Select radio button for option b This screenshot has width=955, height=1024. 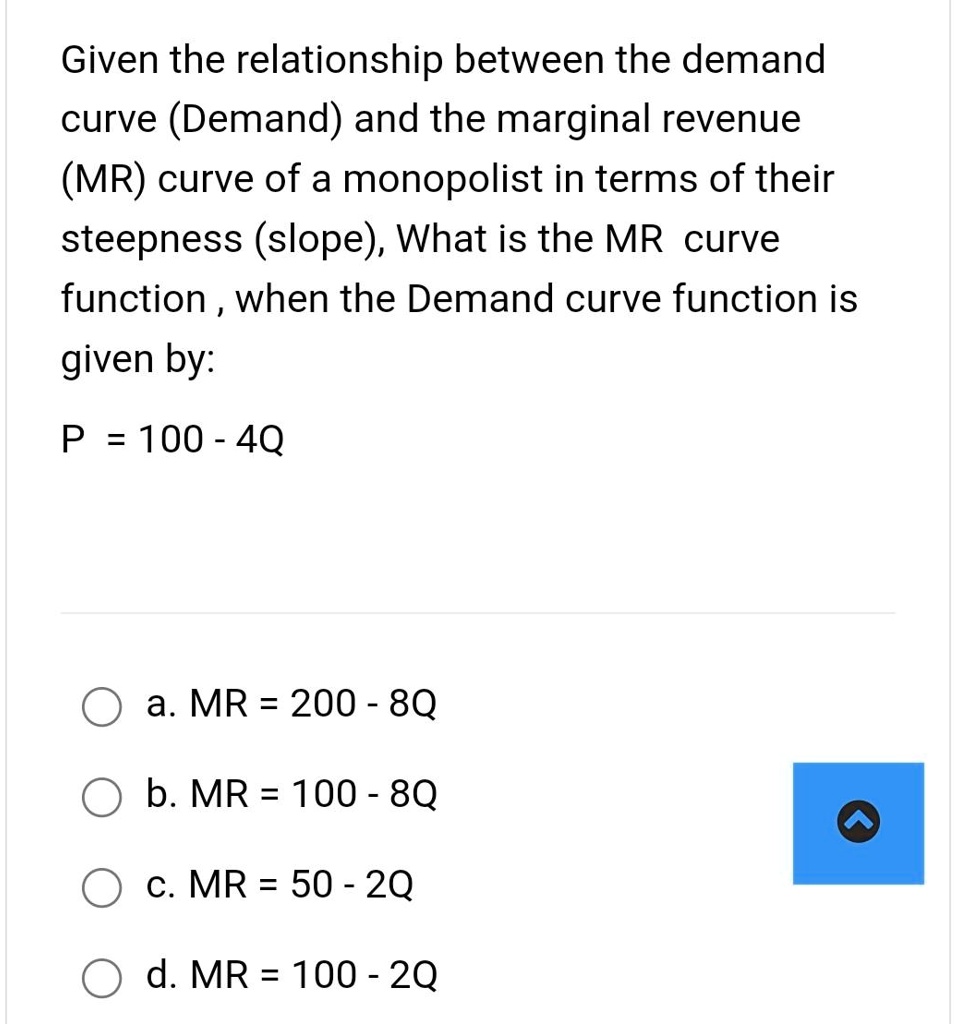pos(101,797)
